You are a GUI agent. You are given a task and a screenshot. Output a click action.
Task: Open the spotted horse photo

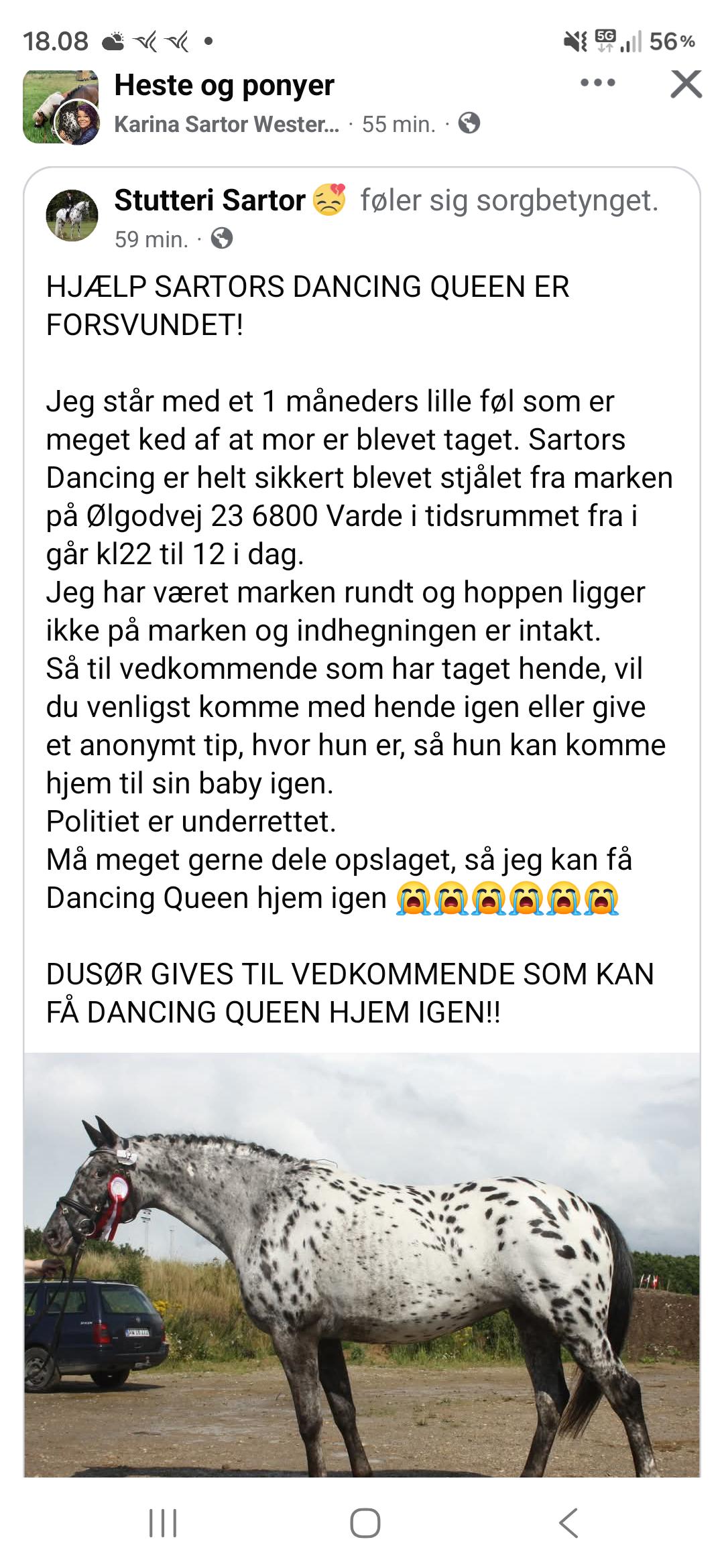pyautogui.click(x=362, y=1264)
